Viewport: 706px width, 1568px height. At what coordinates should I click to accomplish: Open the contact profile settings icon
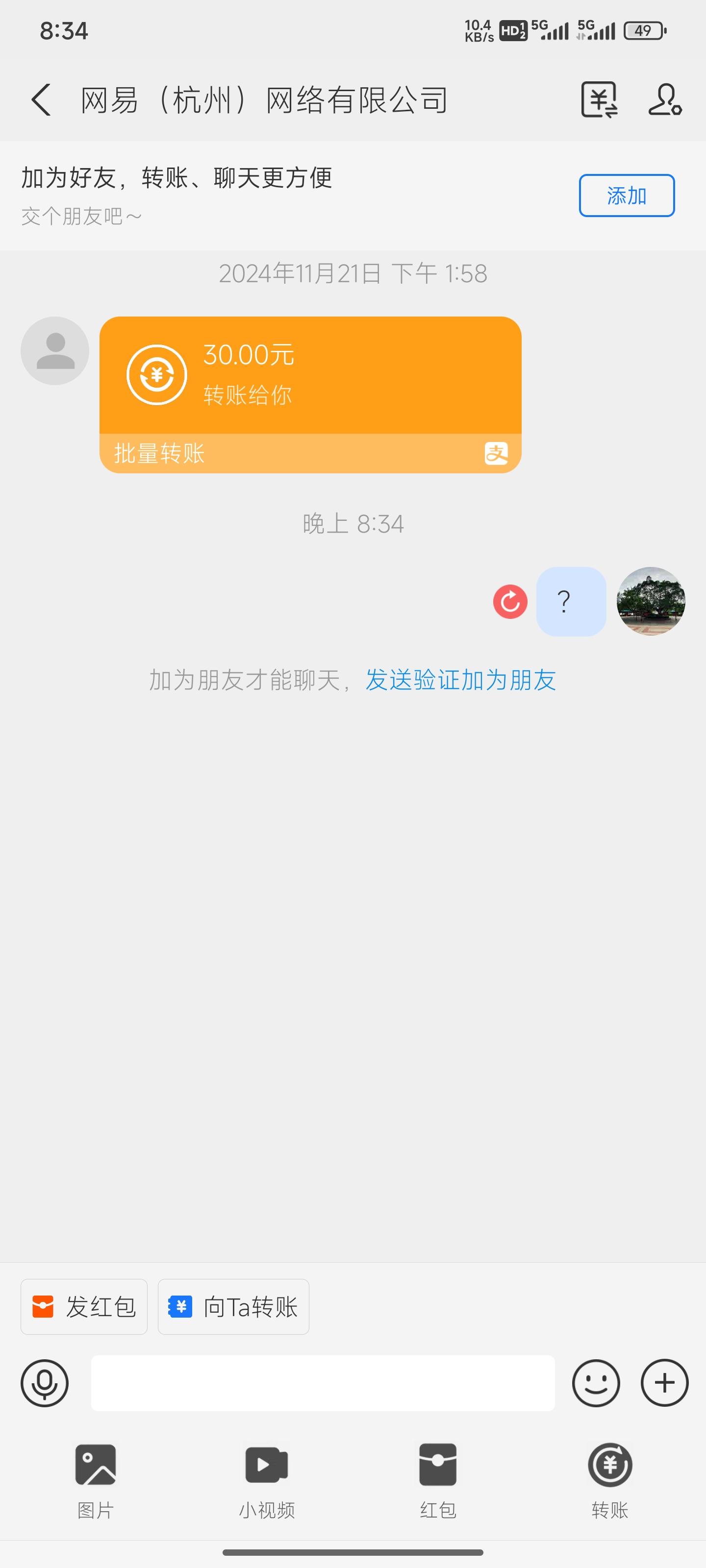click(666, 99)
